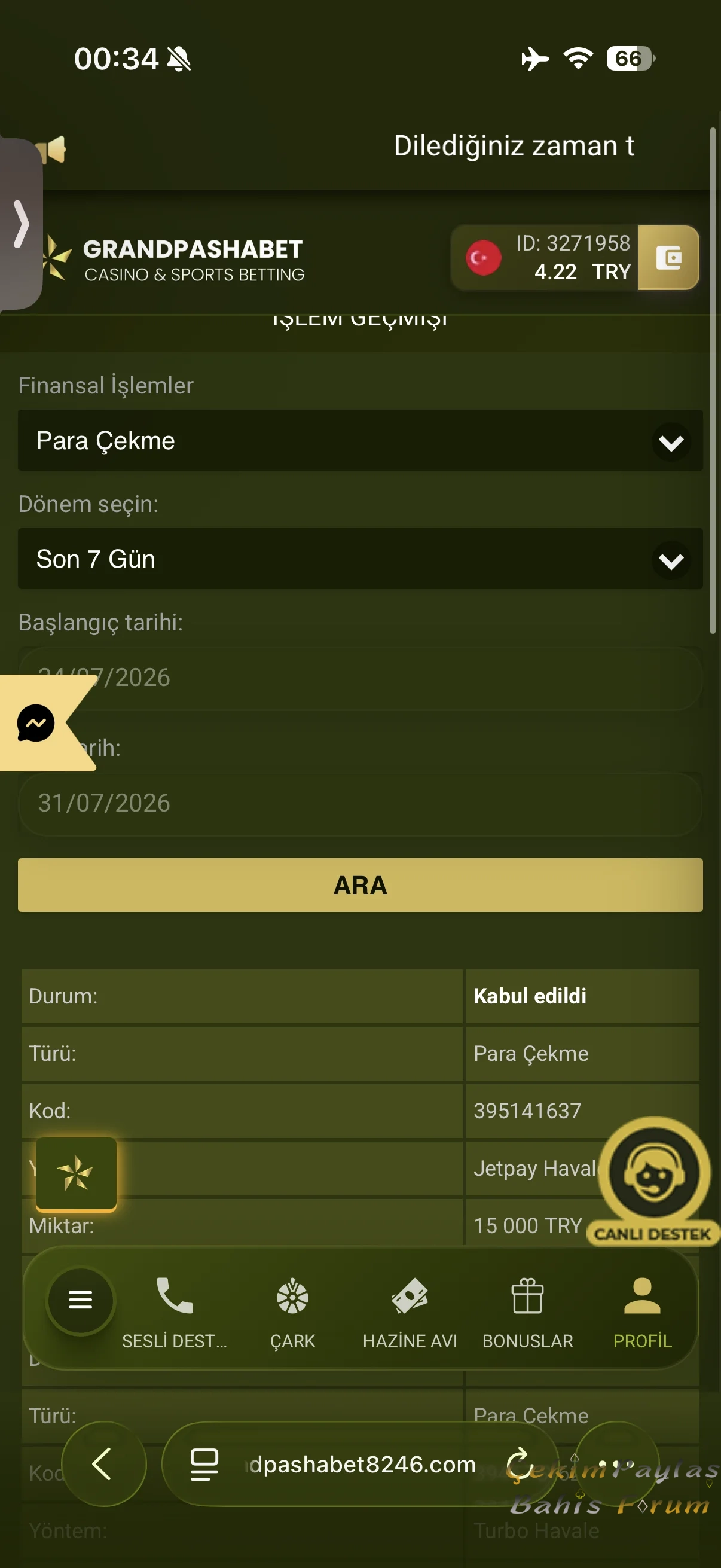
Task: Tap the floating gold star shortcut button
Action: pyautogui.click(x=76, y=1173)
